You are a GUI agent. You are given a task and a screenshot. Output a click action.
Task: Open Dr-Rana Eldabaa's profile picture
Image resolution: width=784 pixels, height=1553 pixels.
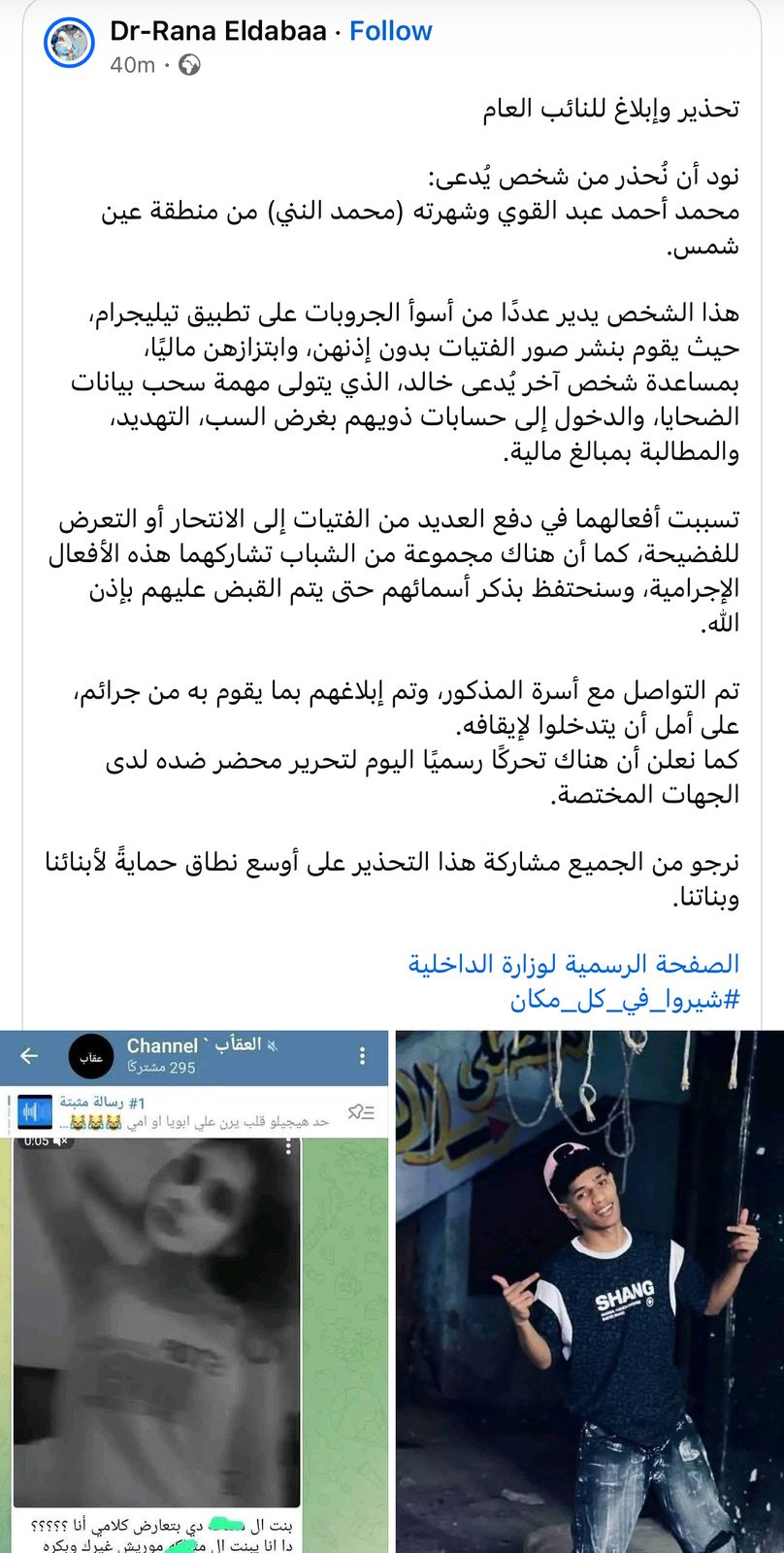pos(69,44)
